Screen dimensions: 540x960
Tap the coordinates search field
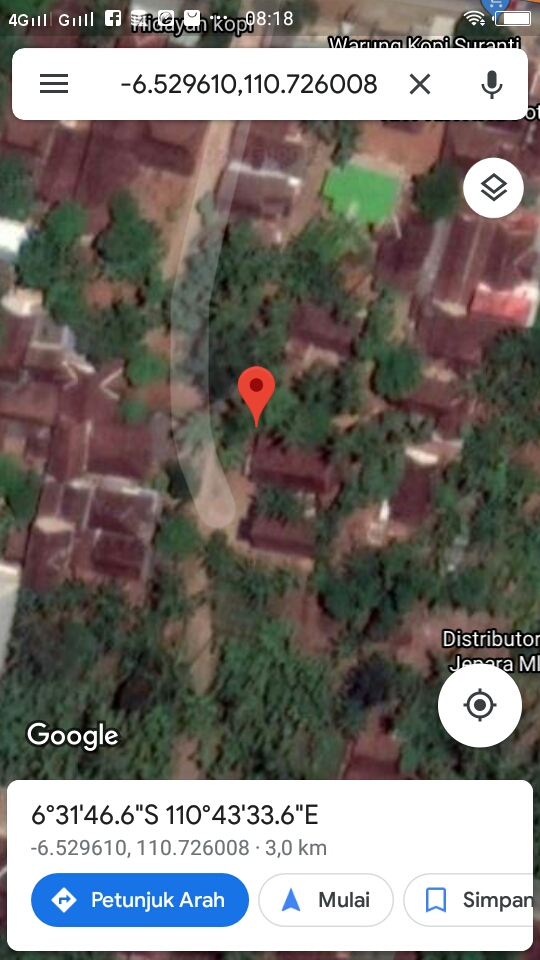pyautogui.click(x=249, y=84)
